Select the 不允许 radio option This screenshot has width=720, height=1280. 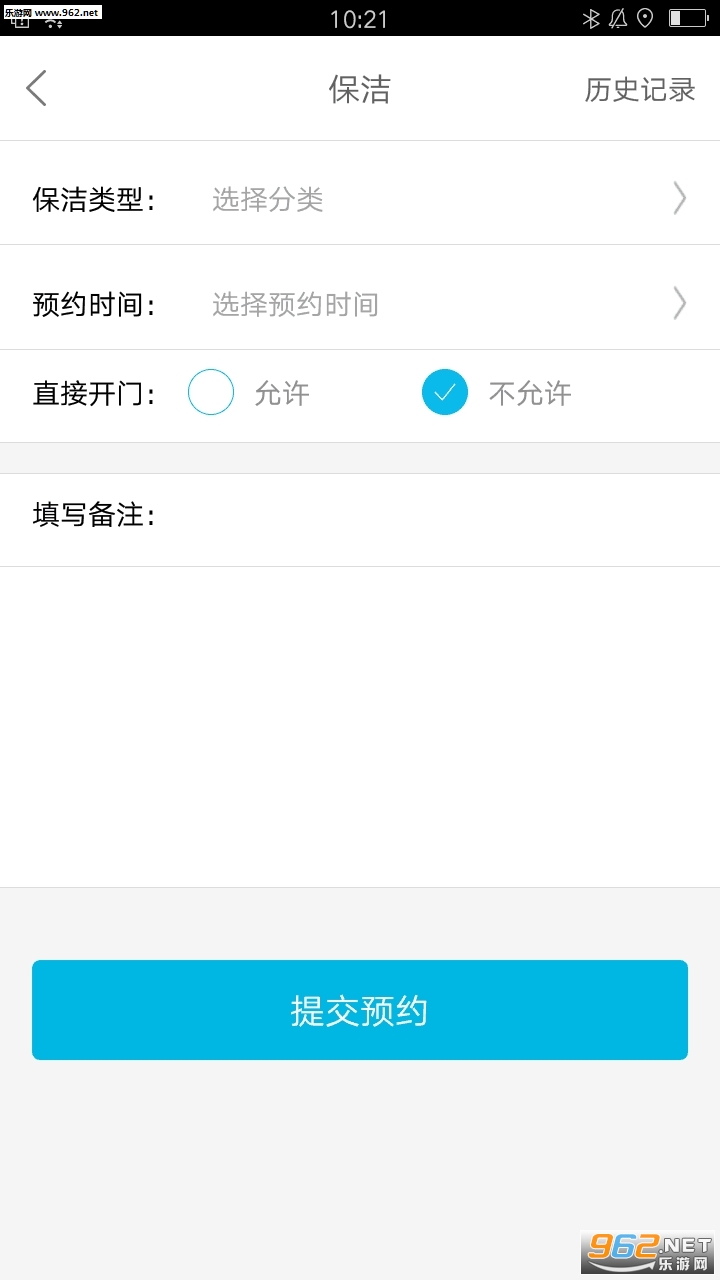pyautogui.click(x=445, y=393)
